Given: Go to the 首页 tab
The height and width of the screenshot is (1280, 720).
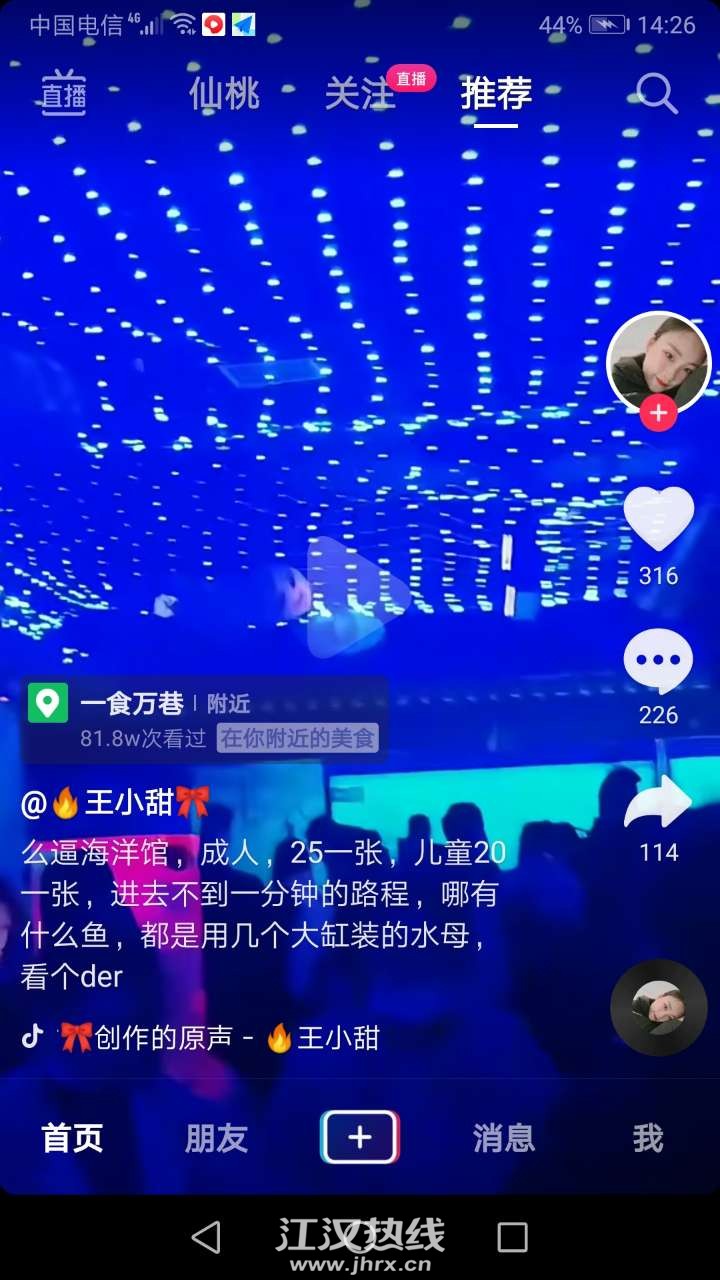Looking at the screenshot, I should point(72,1138).
